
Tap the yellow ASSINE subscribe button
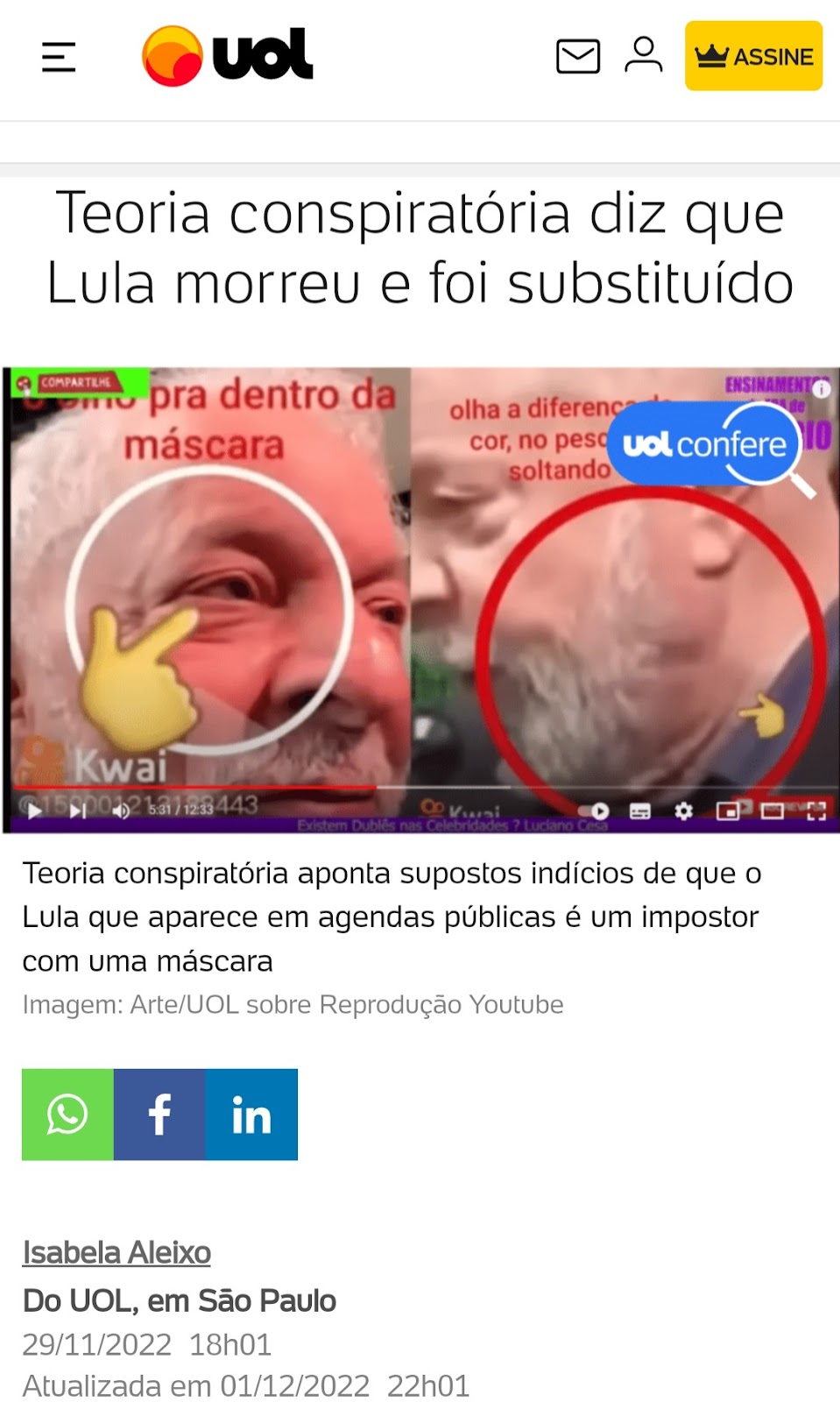point(753,56)
